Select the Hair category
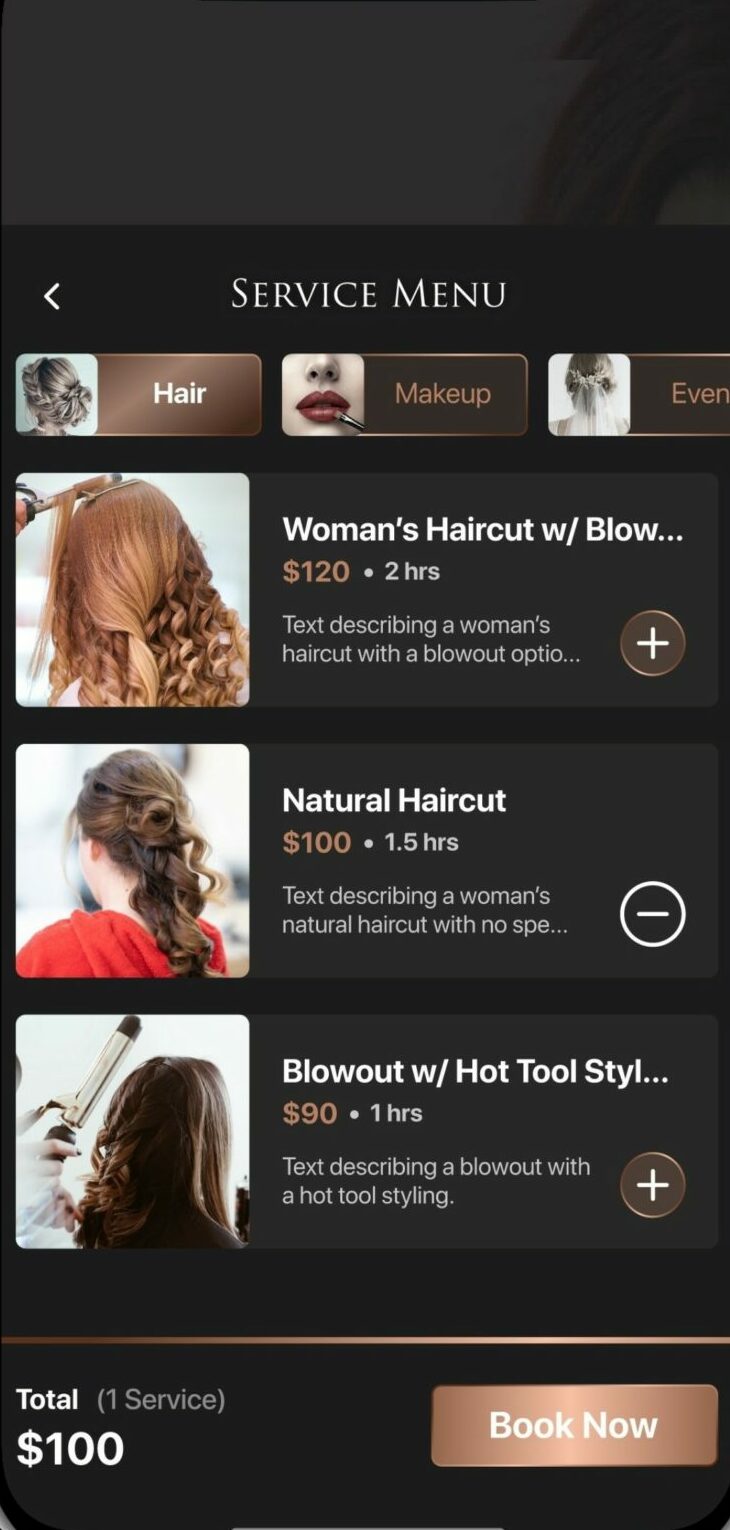This screenshot has height=1530, width=730. [138, 394]
